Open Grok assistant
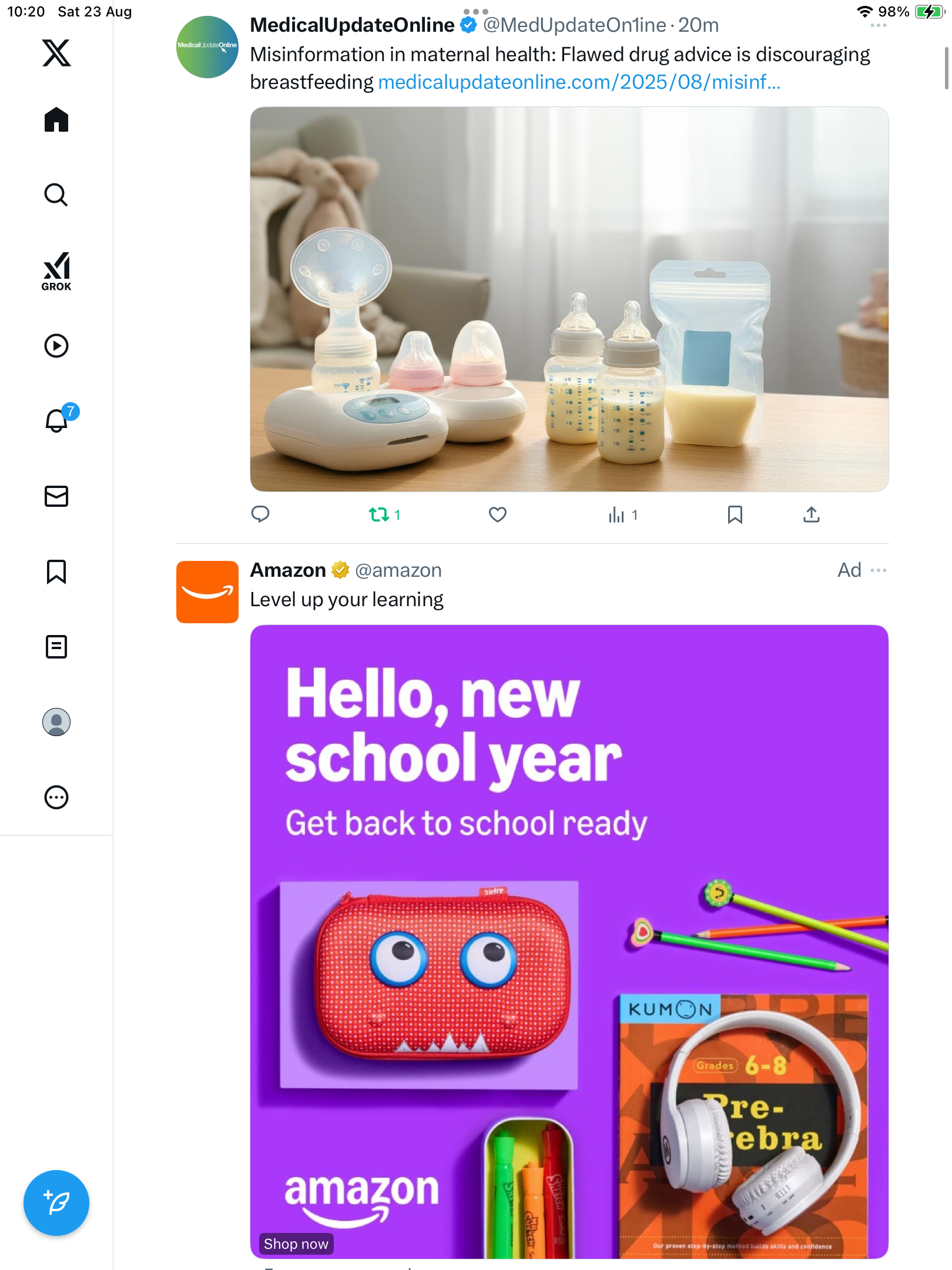952x1270 pixels. click(x=56, y=272)
